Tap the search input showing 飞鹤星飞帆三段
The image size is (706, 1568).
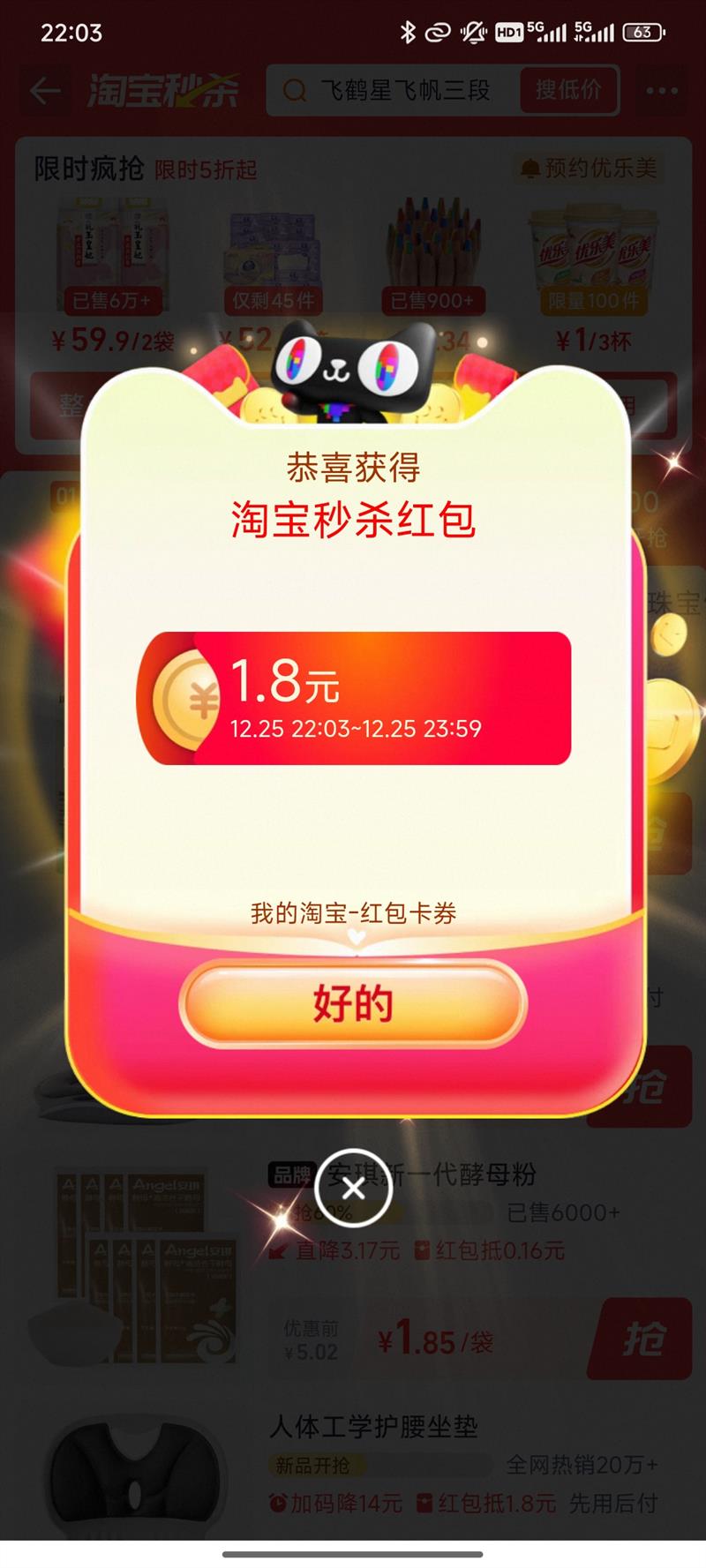point(406,89)
